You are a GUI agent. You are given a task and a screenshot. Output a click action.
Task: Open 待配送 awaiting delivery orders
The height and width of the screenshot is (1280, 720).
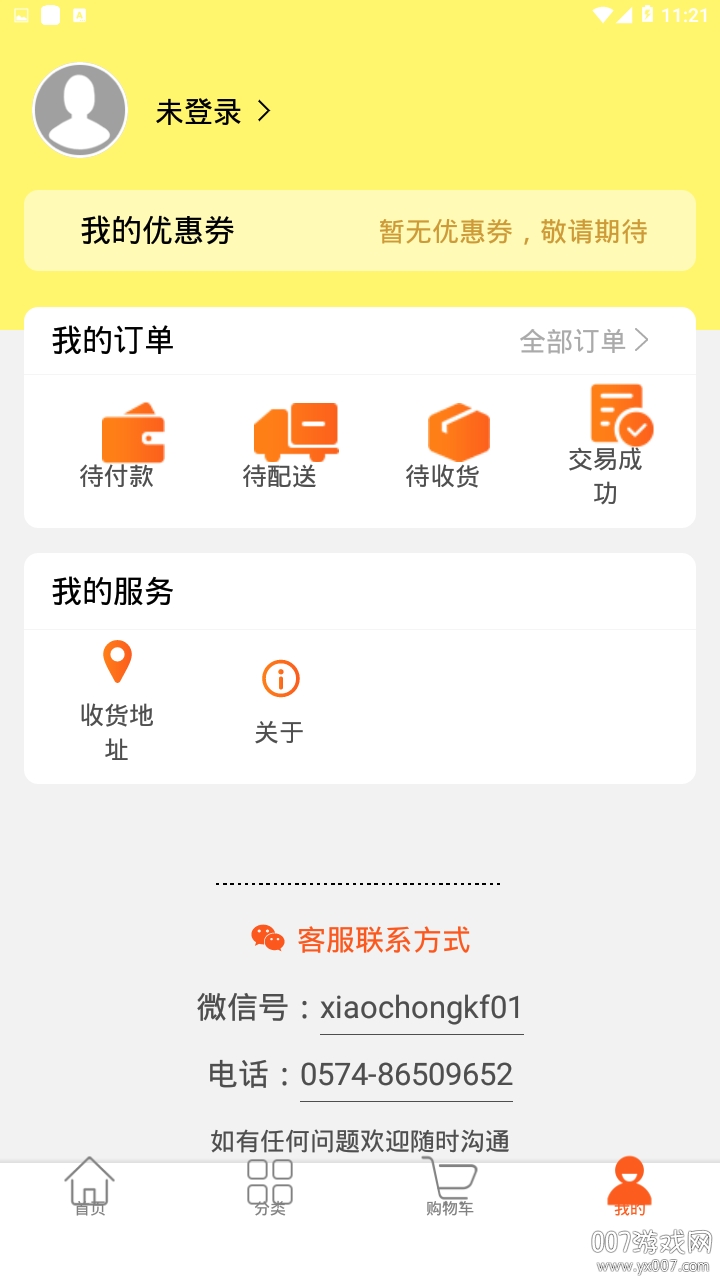tap(281, 446)
